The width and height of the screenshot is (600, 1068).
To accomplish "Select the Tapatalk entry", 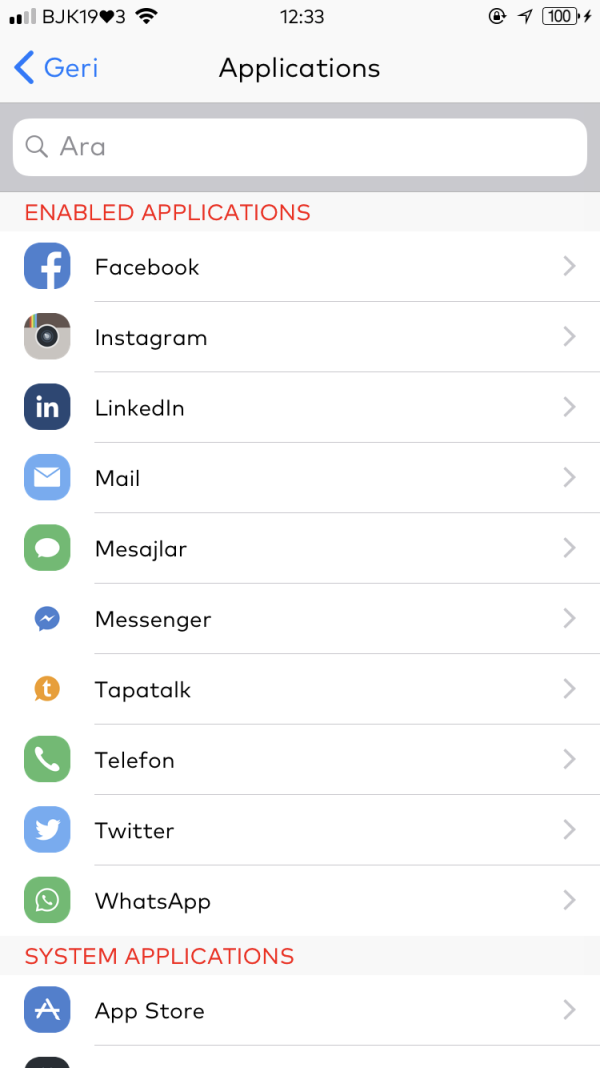I will (300, 689).
